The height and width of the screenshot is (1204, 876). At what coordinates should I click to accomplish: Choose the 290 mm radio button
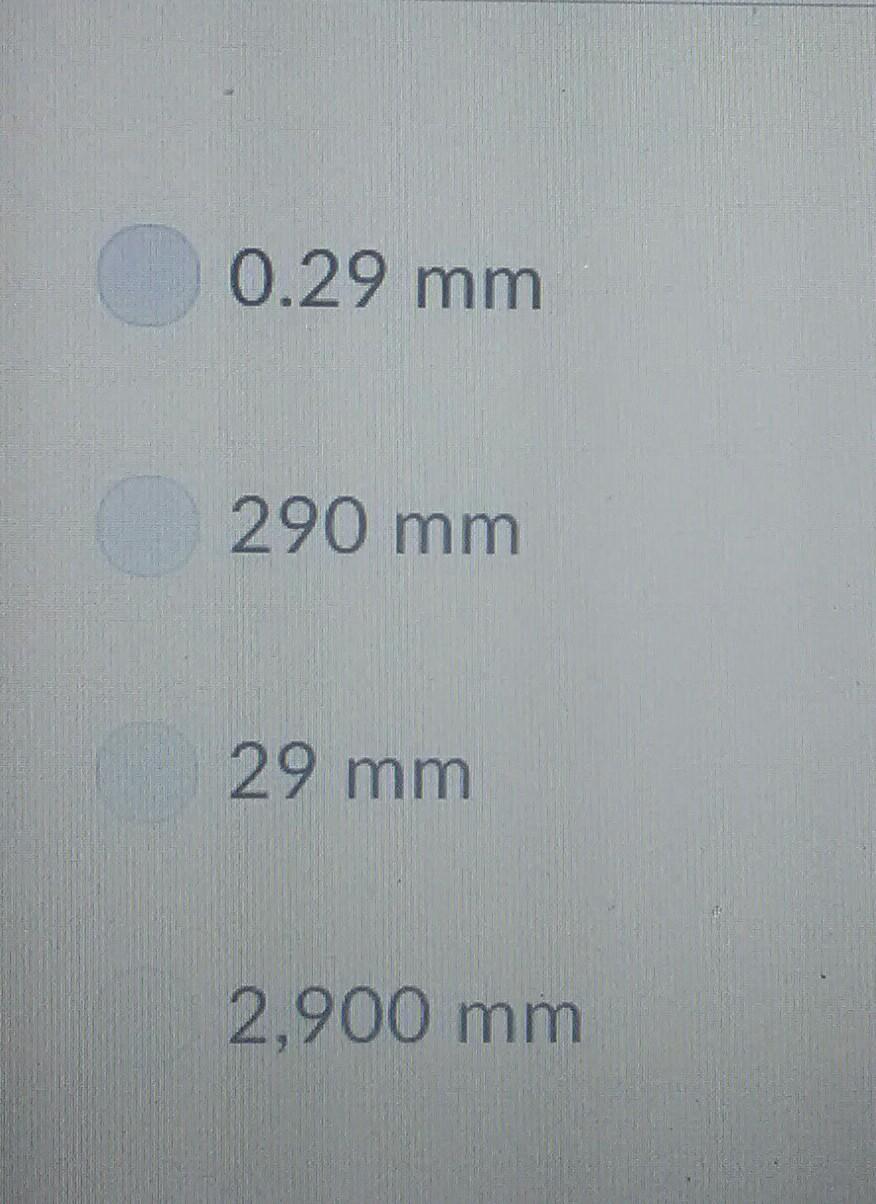(146, 526)
